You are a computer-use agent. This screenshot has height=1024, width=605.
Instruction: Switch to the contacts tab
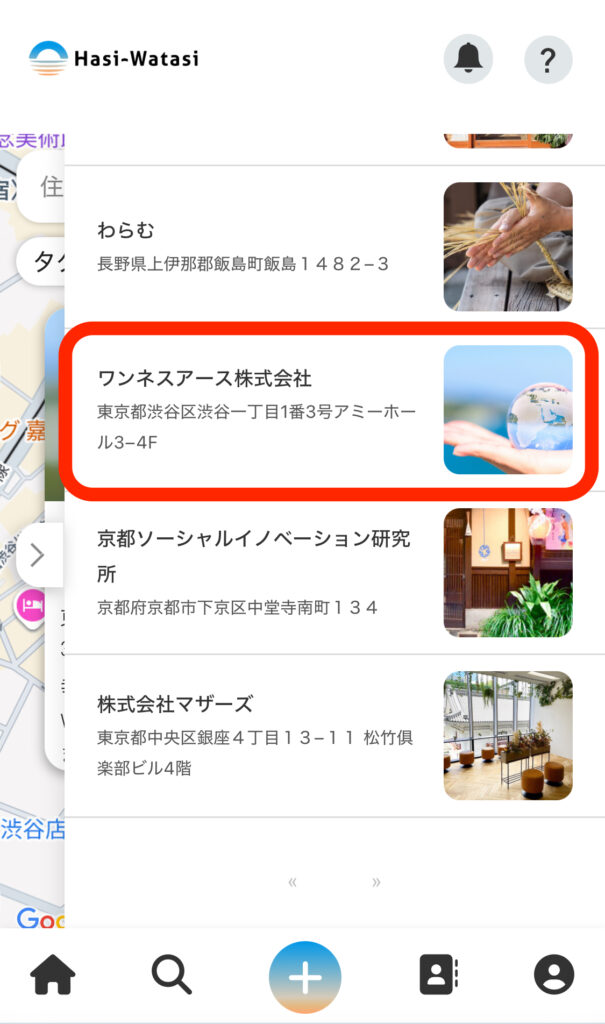pos(437,975)
